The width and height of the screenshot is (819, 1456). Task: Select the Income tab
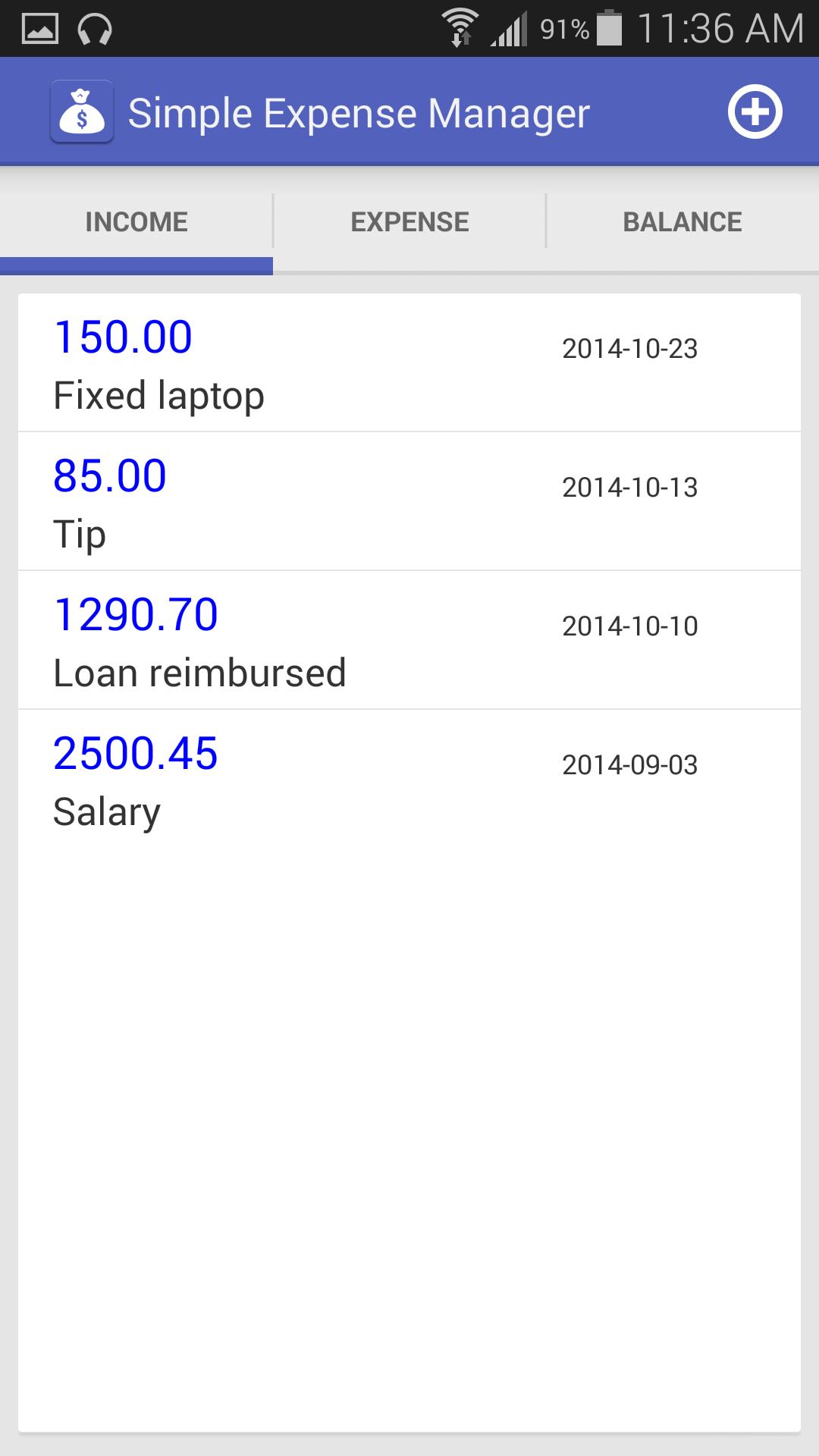click(x=136, y=221)
